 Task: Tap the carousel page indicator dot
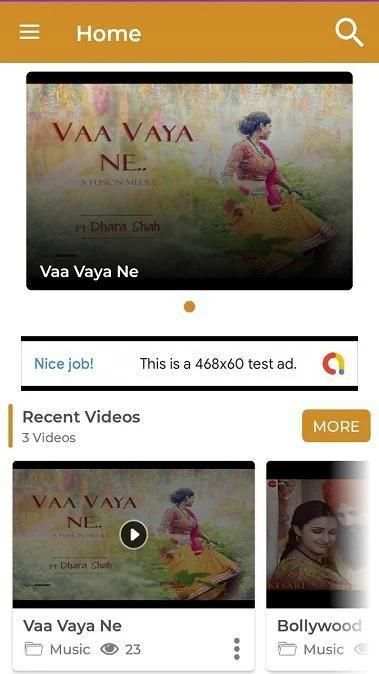tap(190, 306)
